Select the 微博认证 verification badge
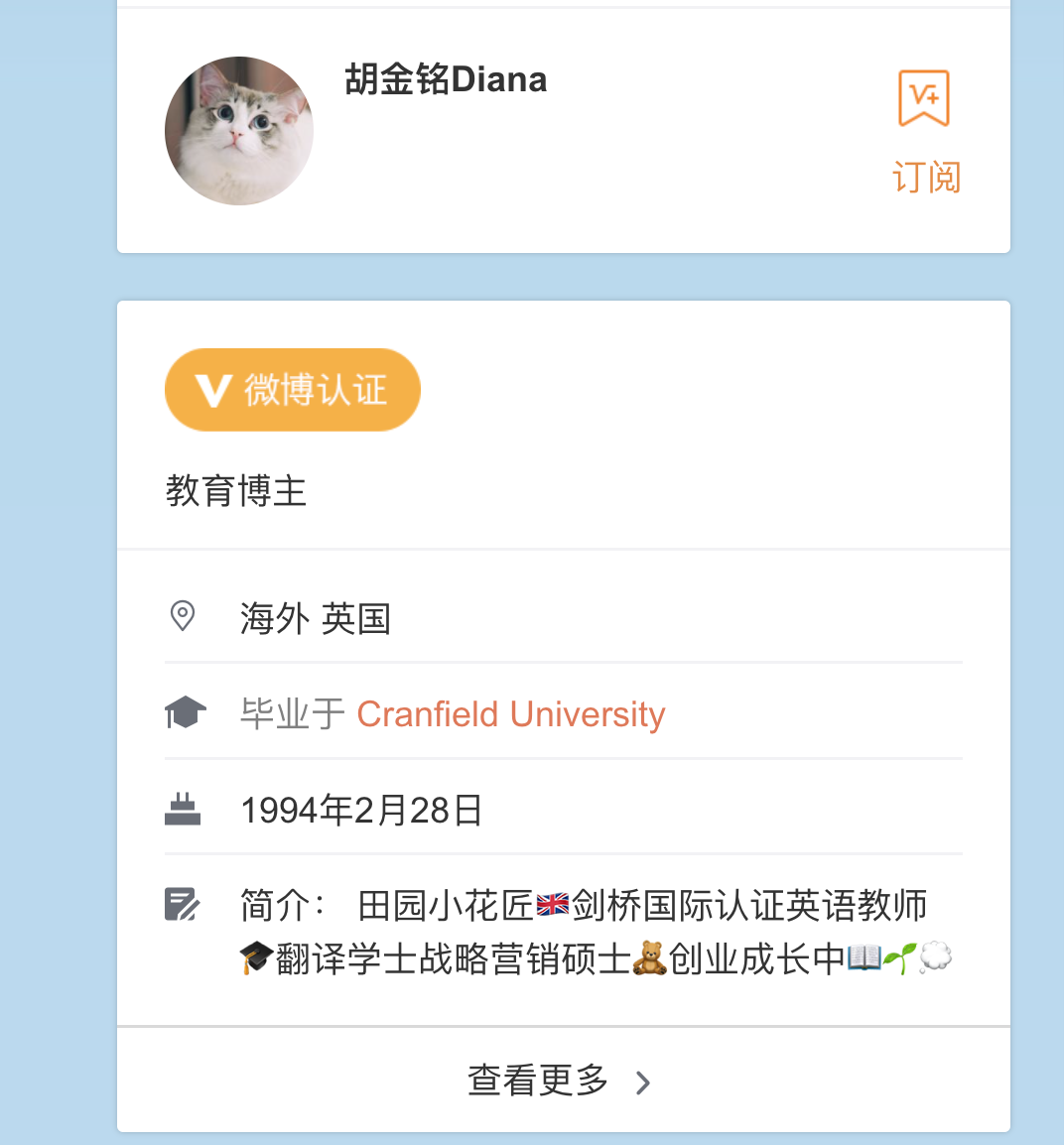 pos(293,389)
